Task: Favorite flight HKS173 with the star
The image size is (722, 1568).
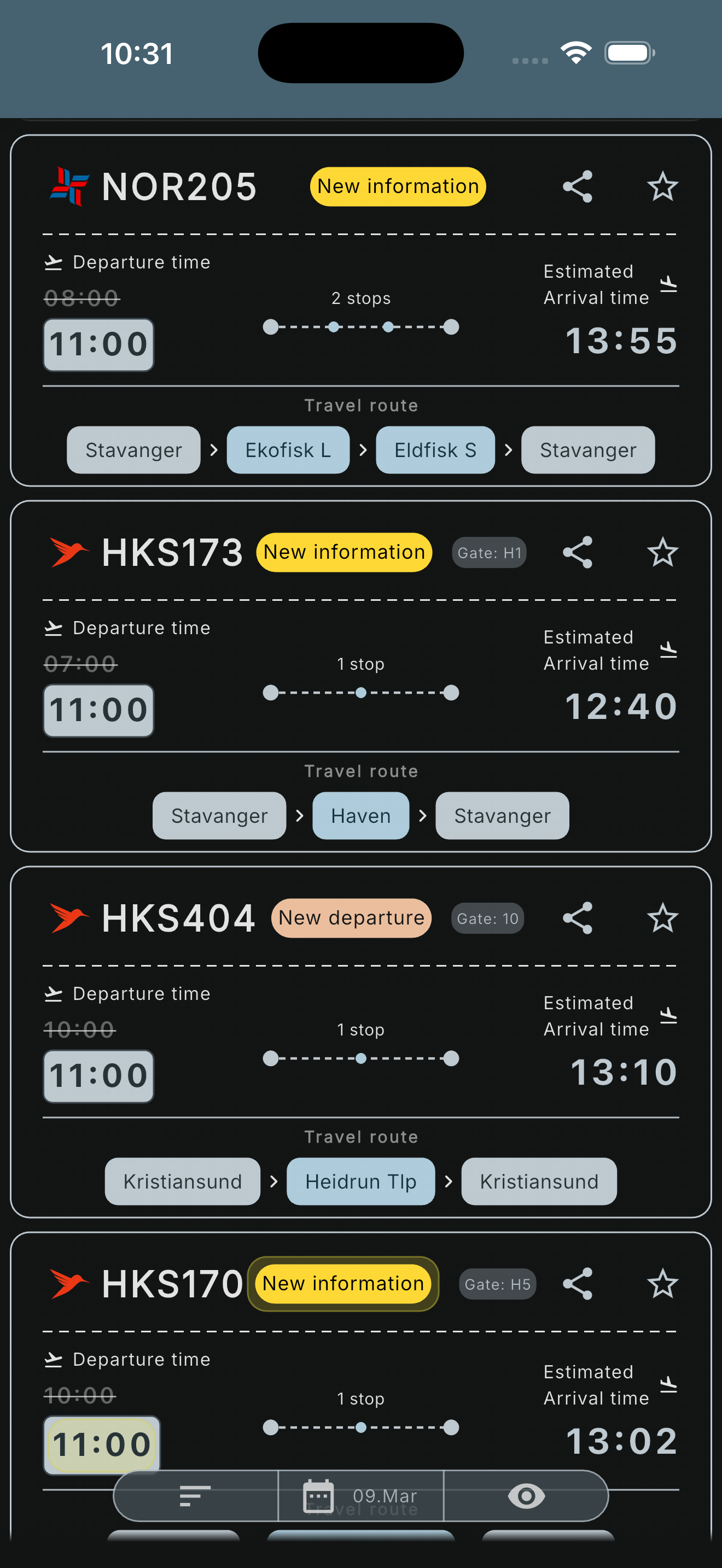Action: click(x=662, y=552)
